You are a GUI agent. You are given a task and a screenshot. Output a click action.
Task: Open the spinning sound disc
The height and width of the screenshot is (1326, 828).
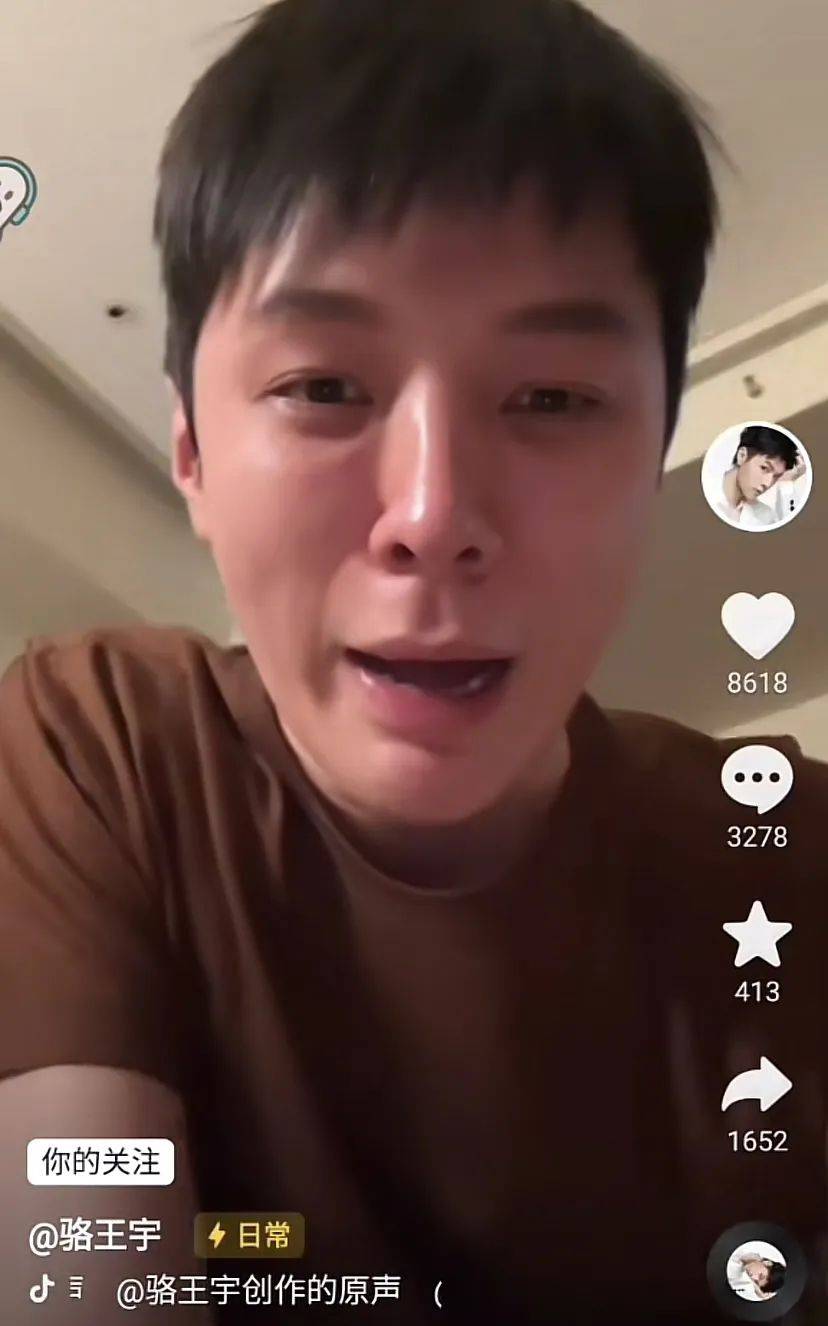pyautogui.click(x=757, y=1271)
